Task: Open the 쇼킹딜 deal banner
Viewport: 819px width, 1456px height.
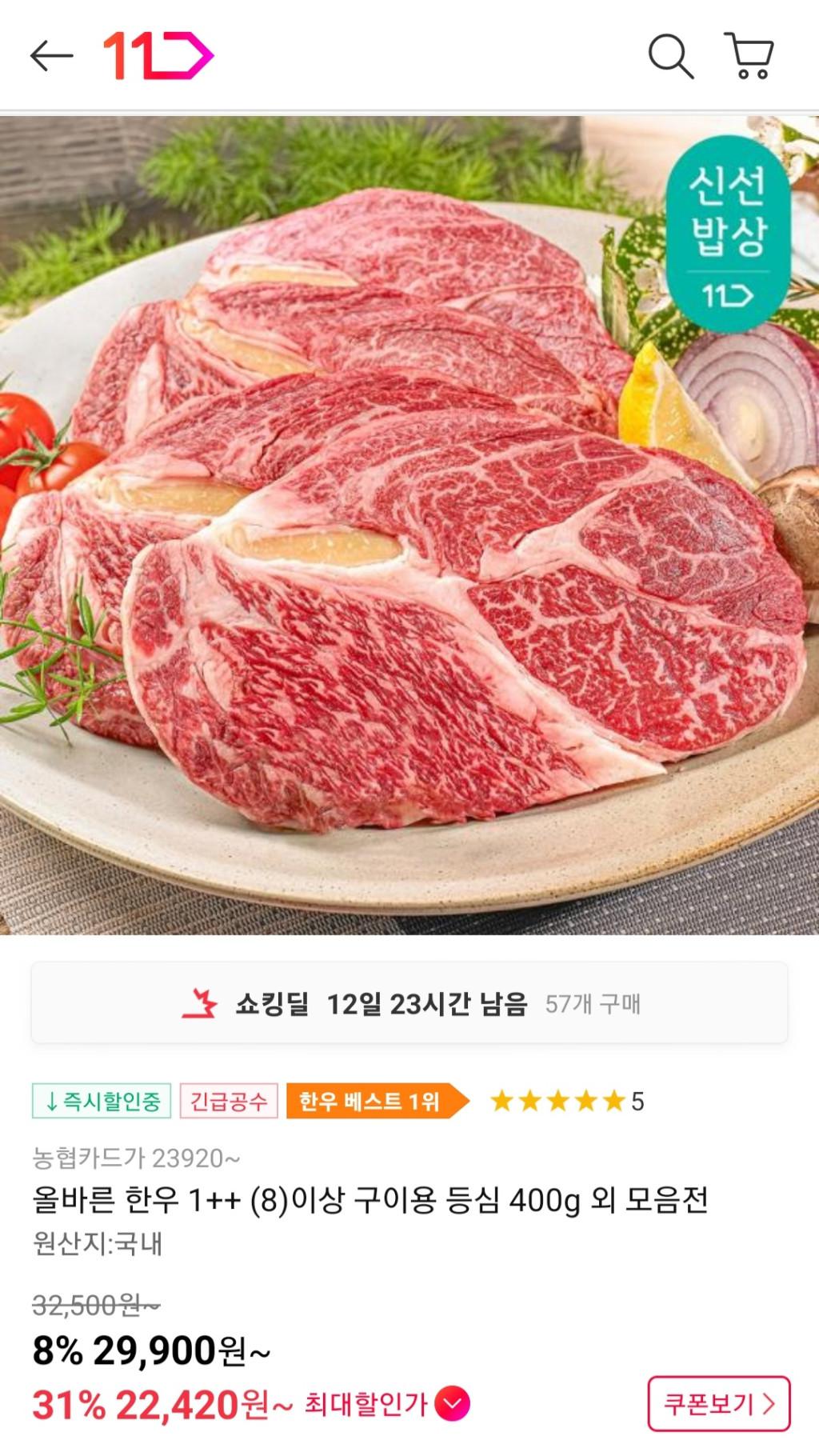Action: pyautogui.click(x=409, y=1003)
